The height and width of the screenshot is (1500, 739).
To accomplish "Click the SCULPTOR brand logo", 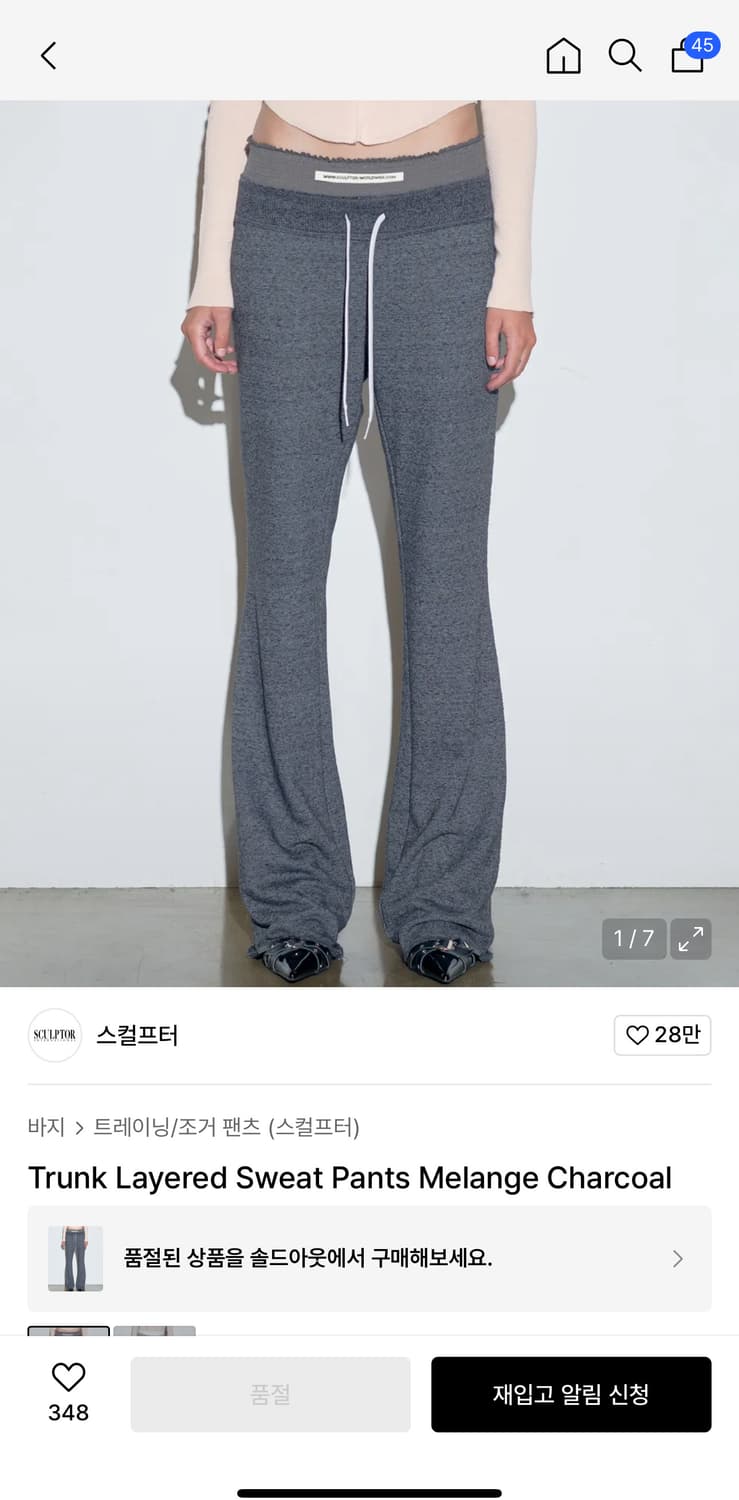I will tap(54, 1035).
